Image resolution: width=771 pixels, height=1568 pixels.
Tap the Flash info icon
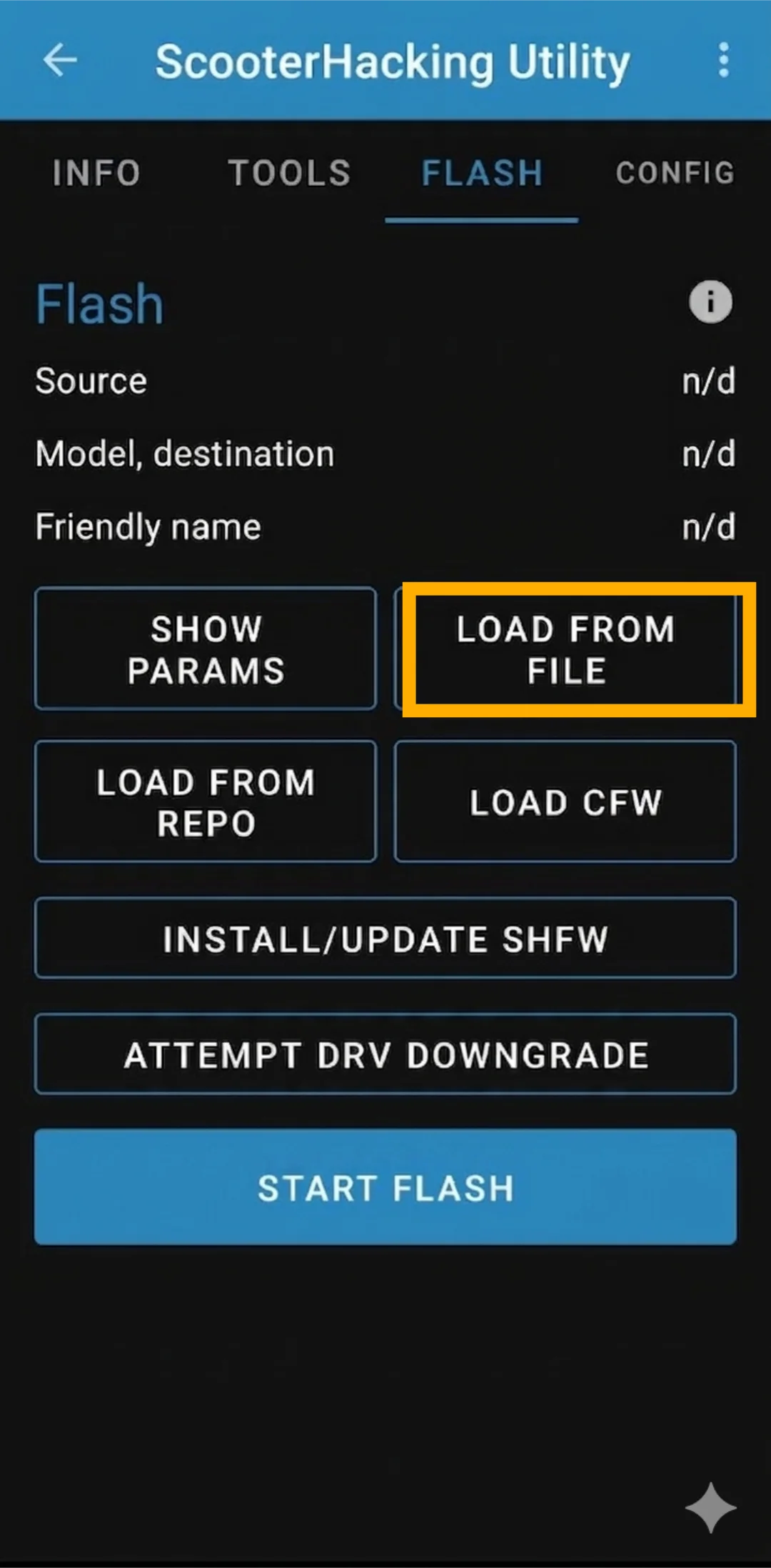click(x=710, y=301)
